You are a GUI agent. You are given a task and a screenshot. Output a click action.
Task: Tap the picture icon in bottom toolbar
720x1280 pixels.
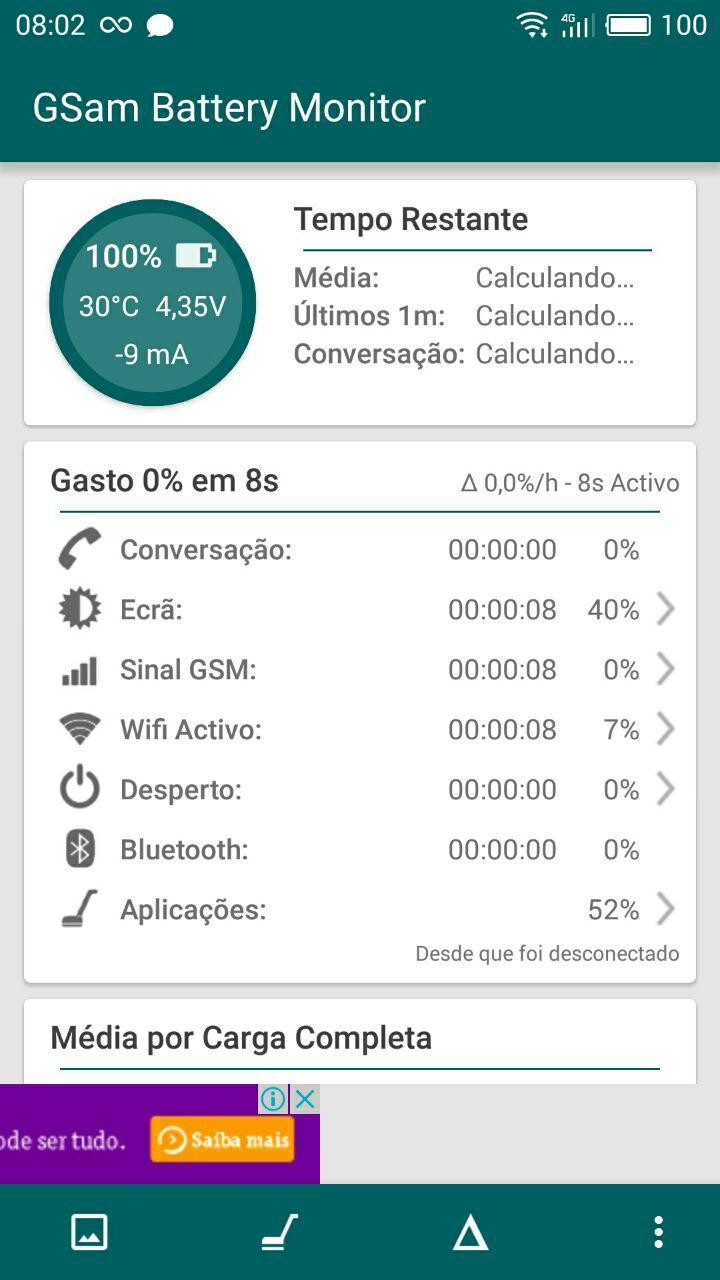click(89, 1232)
